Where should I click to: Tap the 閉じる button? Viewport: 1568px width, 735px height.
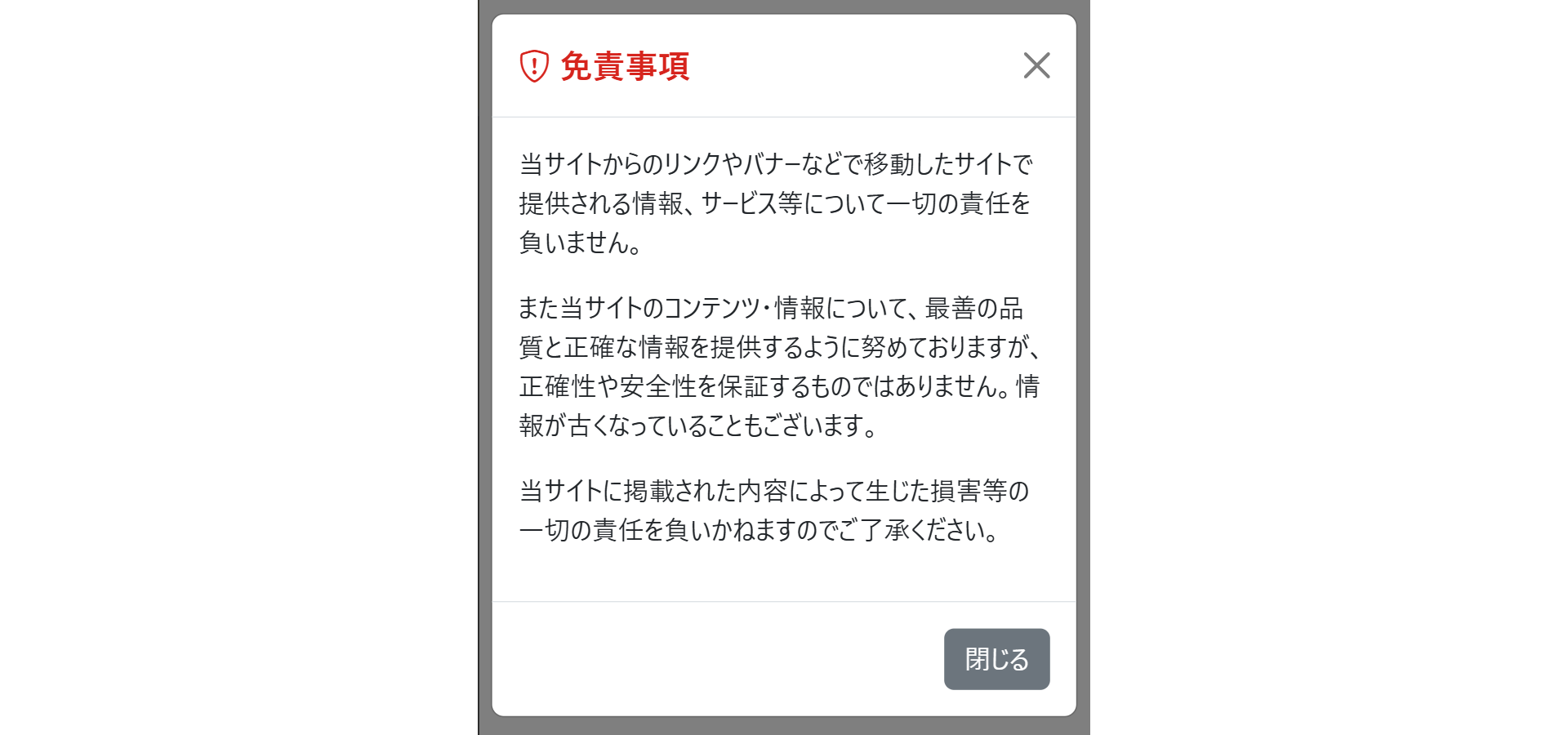tap(996, 659)
